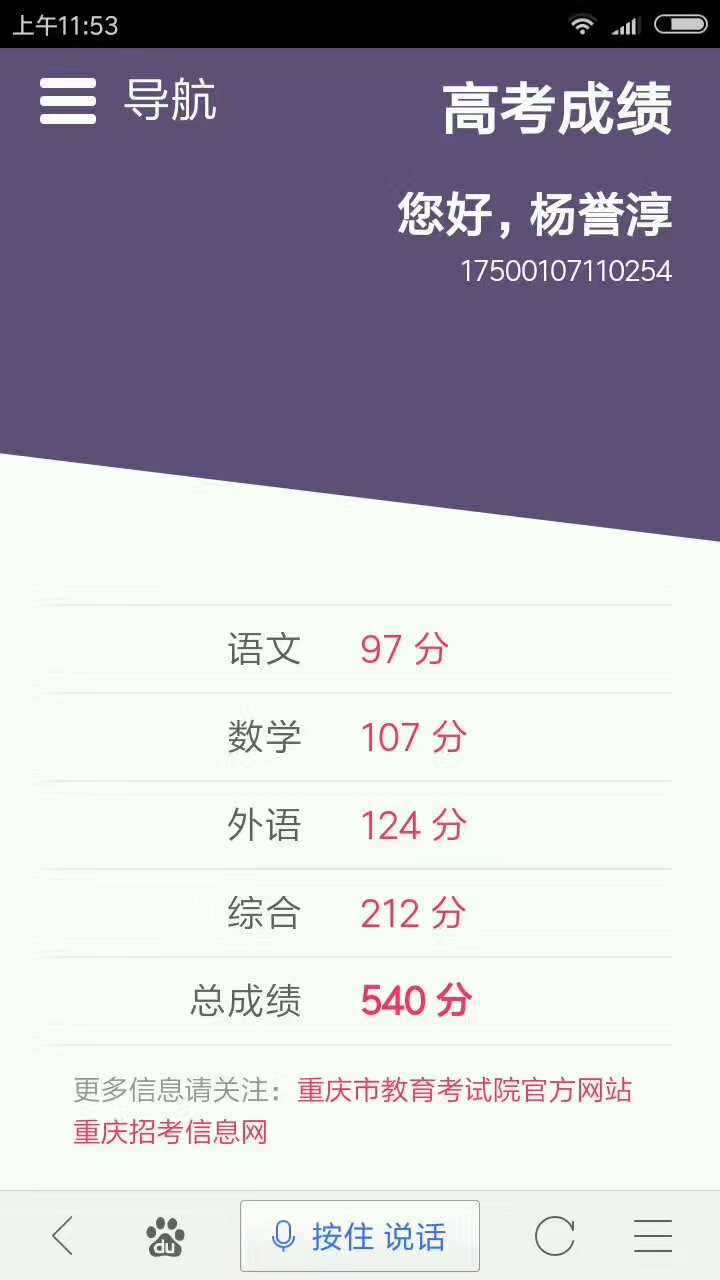Visit the 重庆招考信息网 link
Image resolution: width=720 pixels, height=1280 pixels.
point(170,1132)
